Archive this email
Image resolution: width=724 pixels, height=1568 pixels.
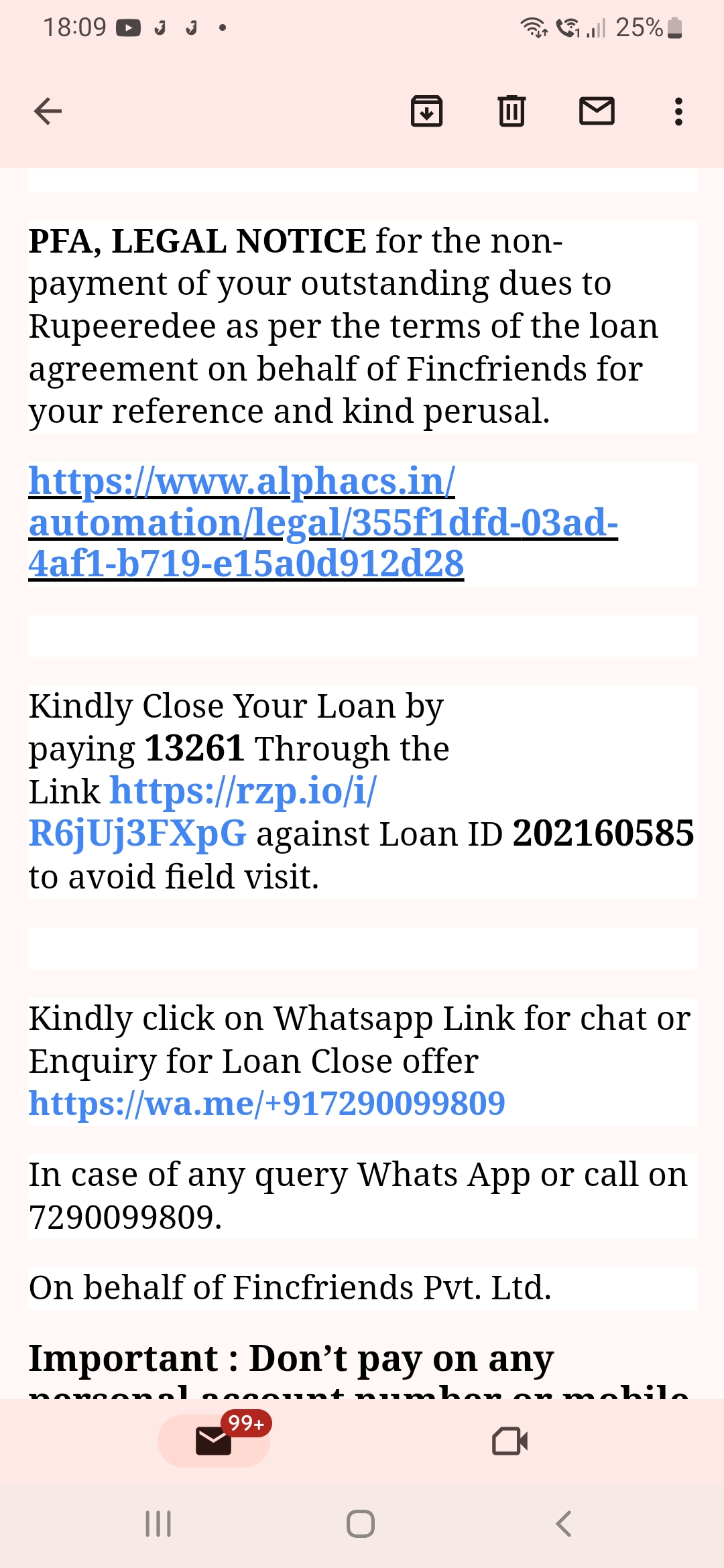click(426, 111)
